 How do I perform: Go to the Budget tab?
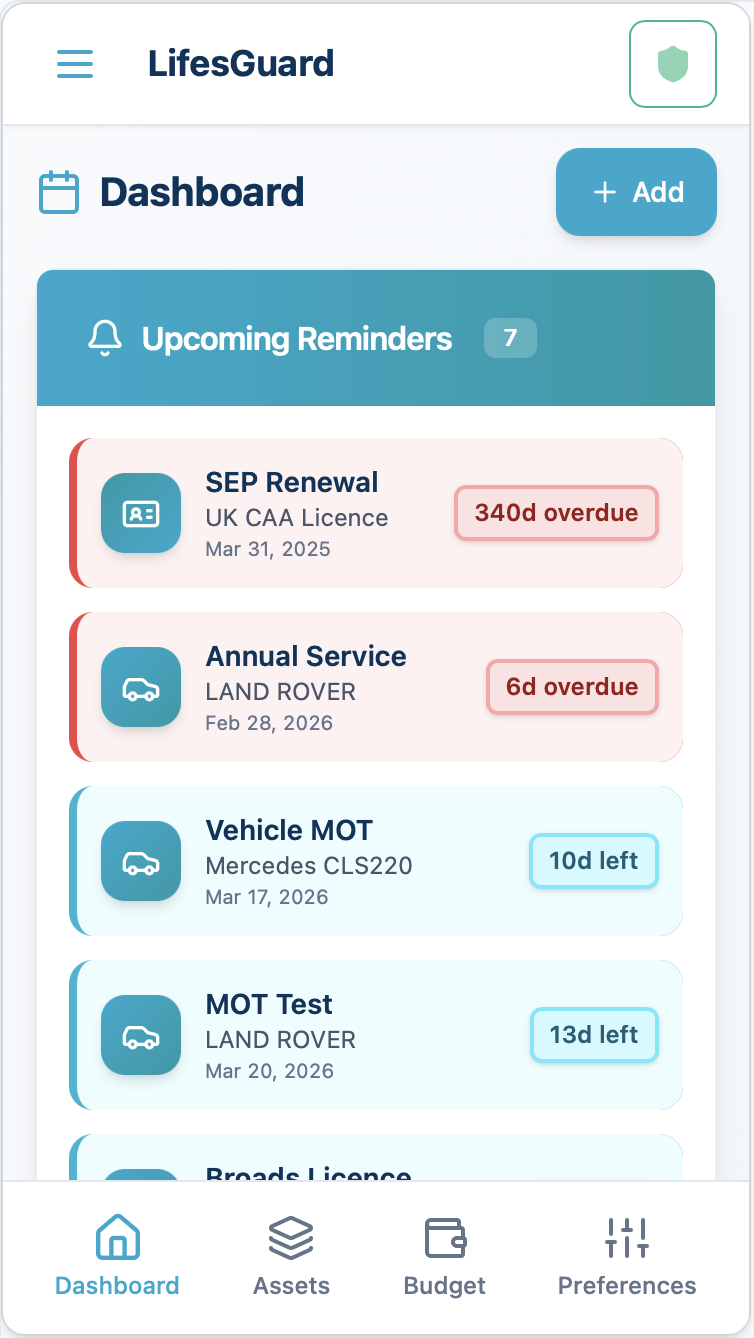pyautogui.click(x=445, y=1256)
